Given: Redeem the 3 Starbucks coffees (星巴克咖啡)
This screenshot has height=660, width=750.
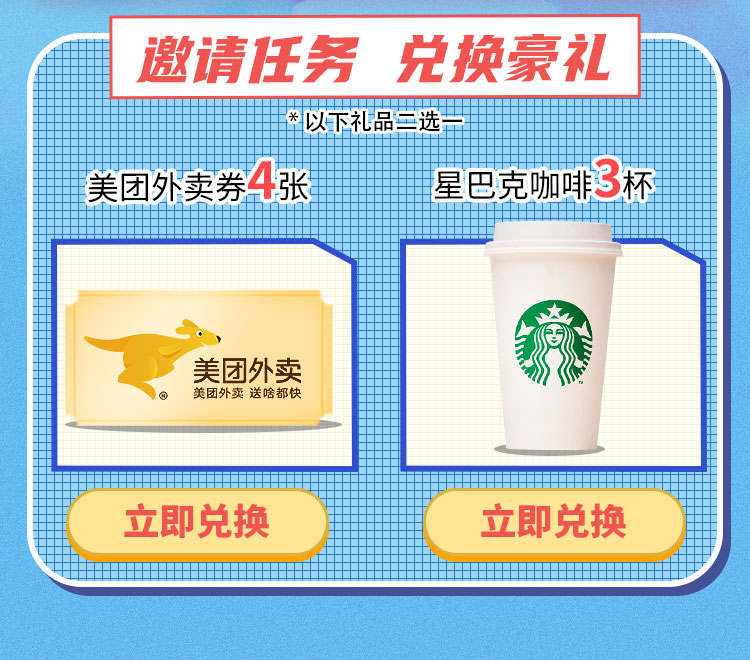Looking at the screenshot, I should (x=554, y=522).
